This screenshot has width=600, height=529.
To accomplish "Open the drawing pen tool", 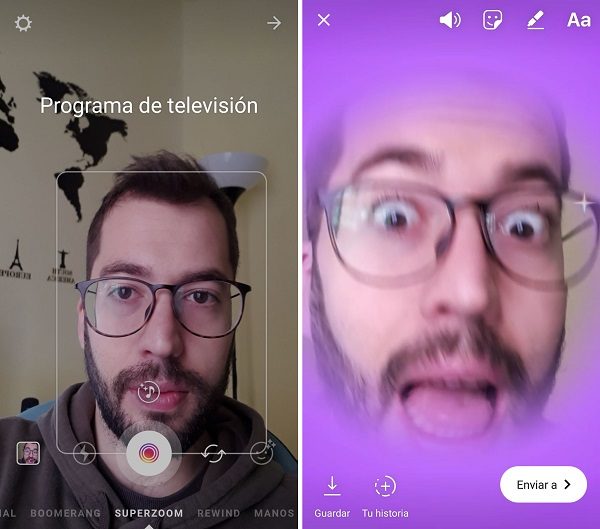I will point(535,20).
